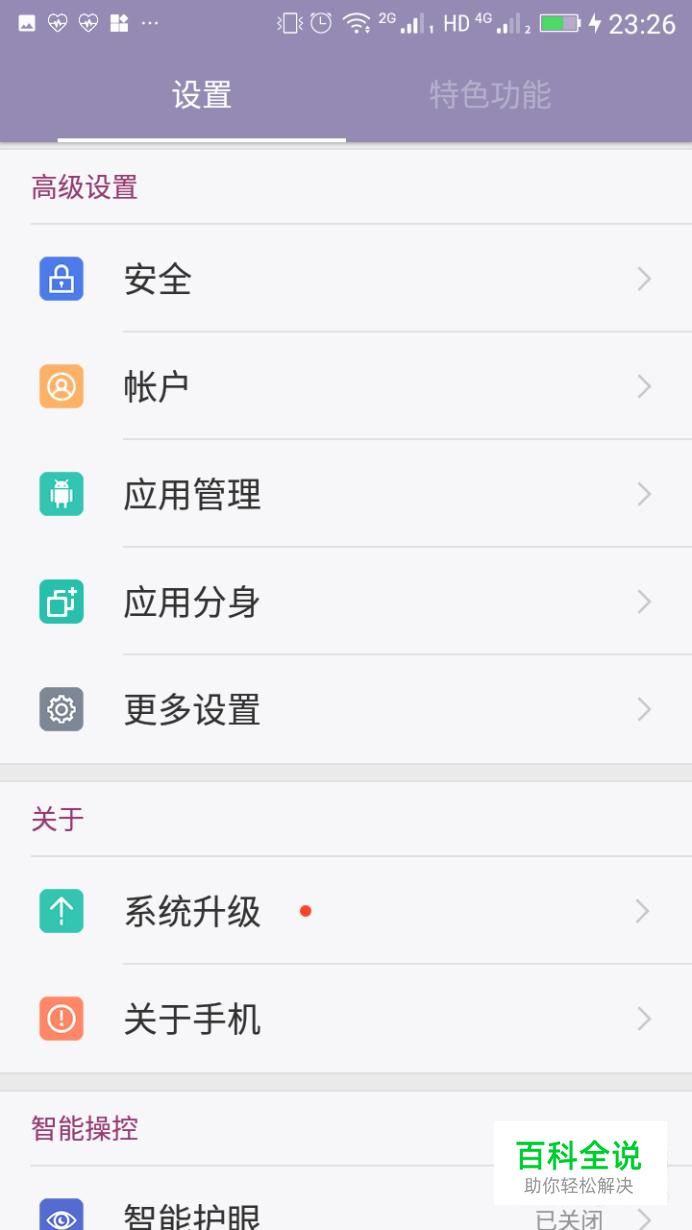
Task: Tap the 应用分身 row
Action: (x=346, y=602)
